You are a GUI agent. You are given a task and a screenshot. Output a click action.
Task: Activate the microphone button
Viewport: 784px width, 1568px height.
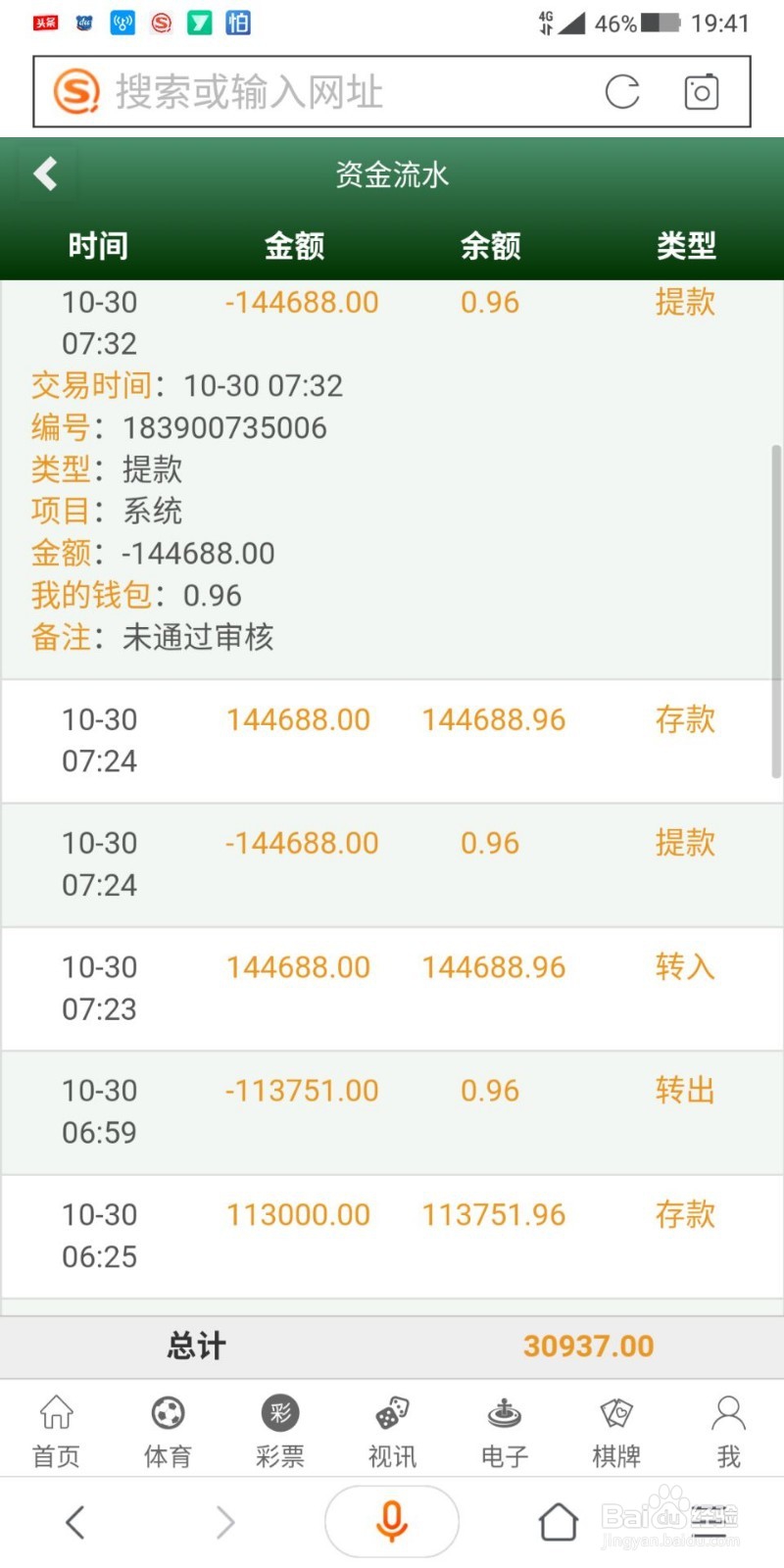point(391,1519)
